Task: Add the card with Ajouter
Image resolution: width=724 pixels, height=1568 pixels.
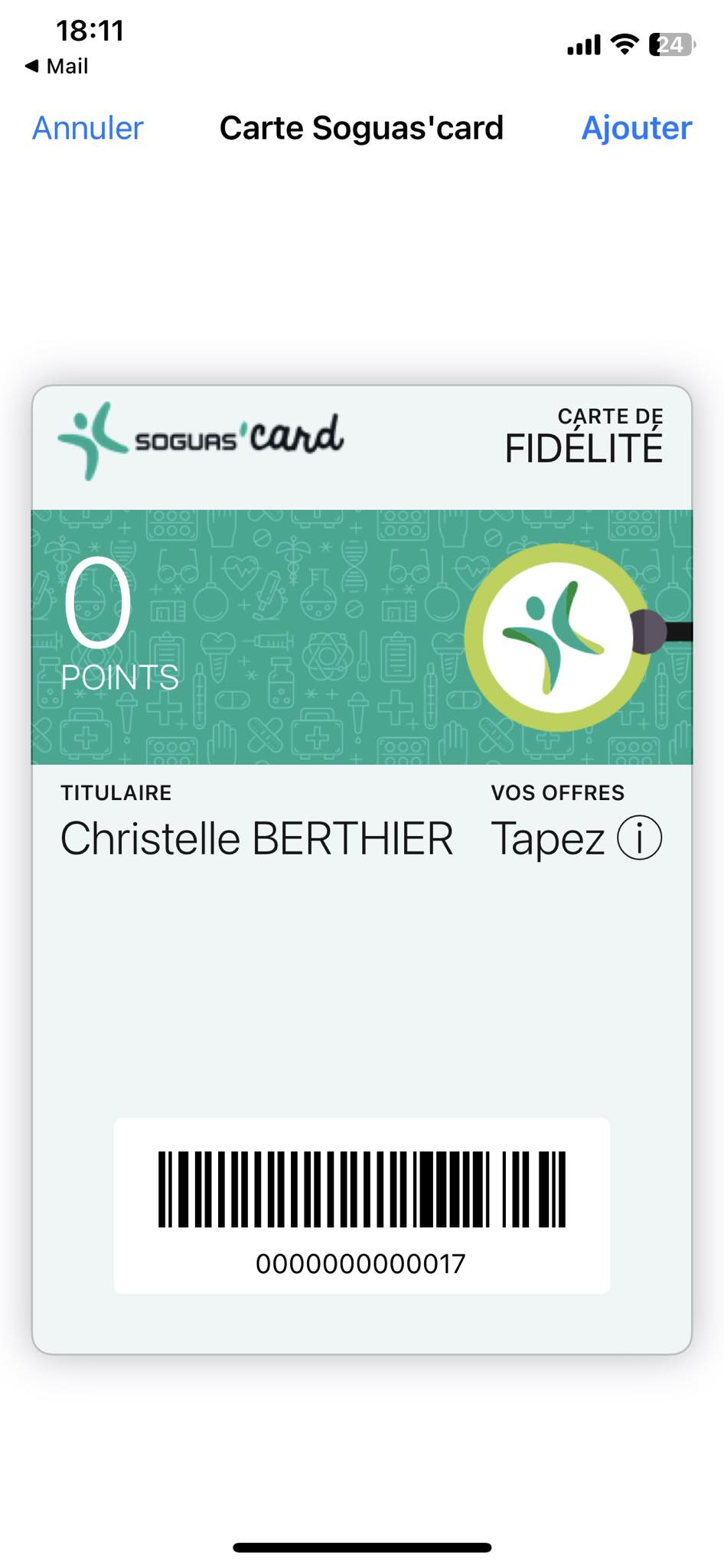Action: pyautogui.click(x=636, y=128)
